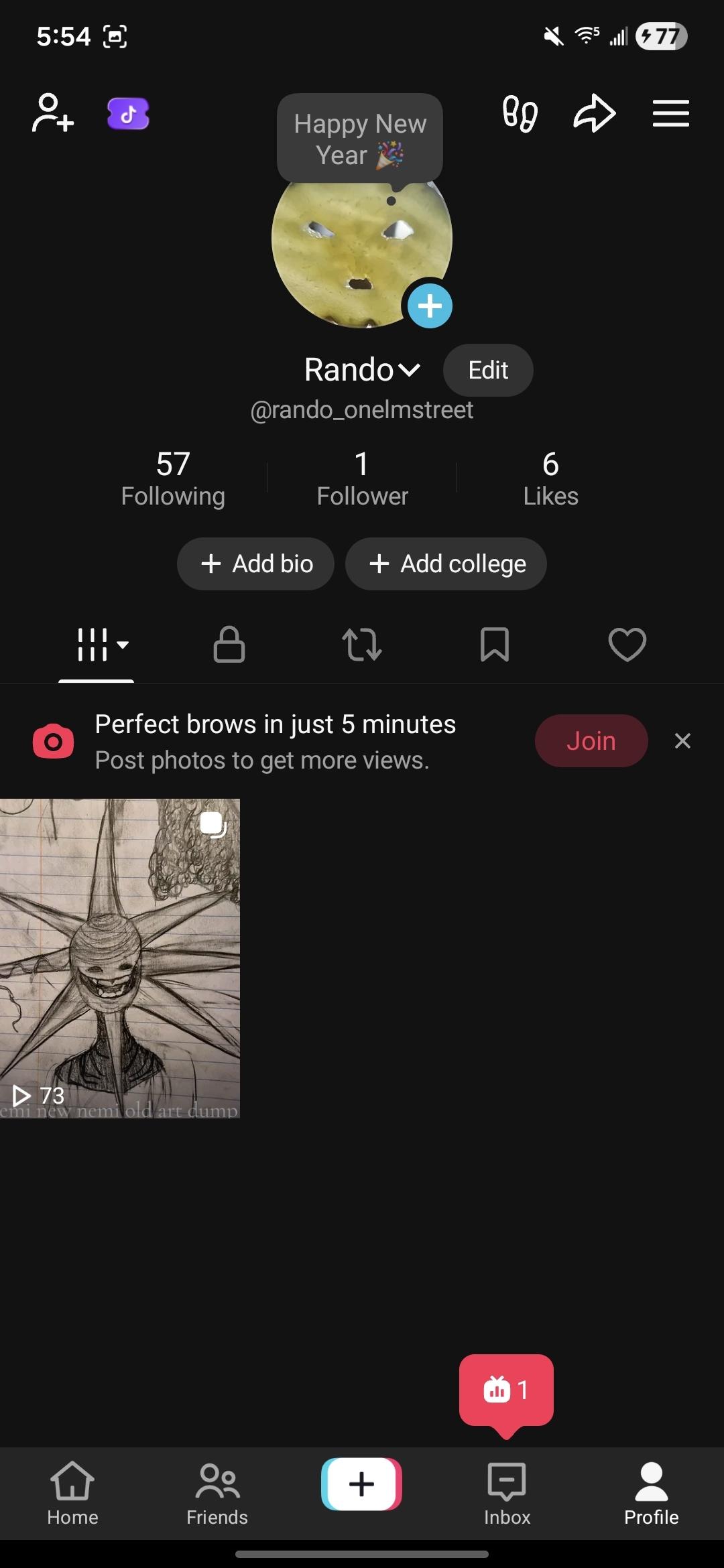The width and height of the screenshot is (724, 1568).
Task: Switch to the private posts lock tab
Action: (229, 645)
